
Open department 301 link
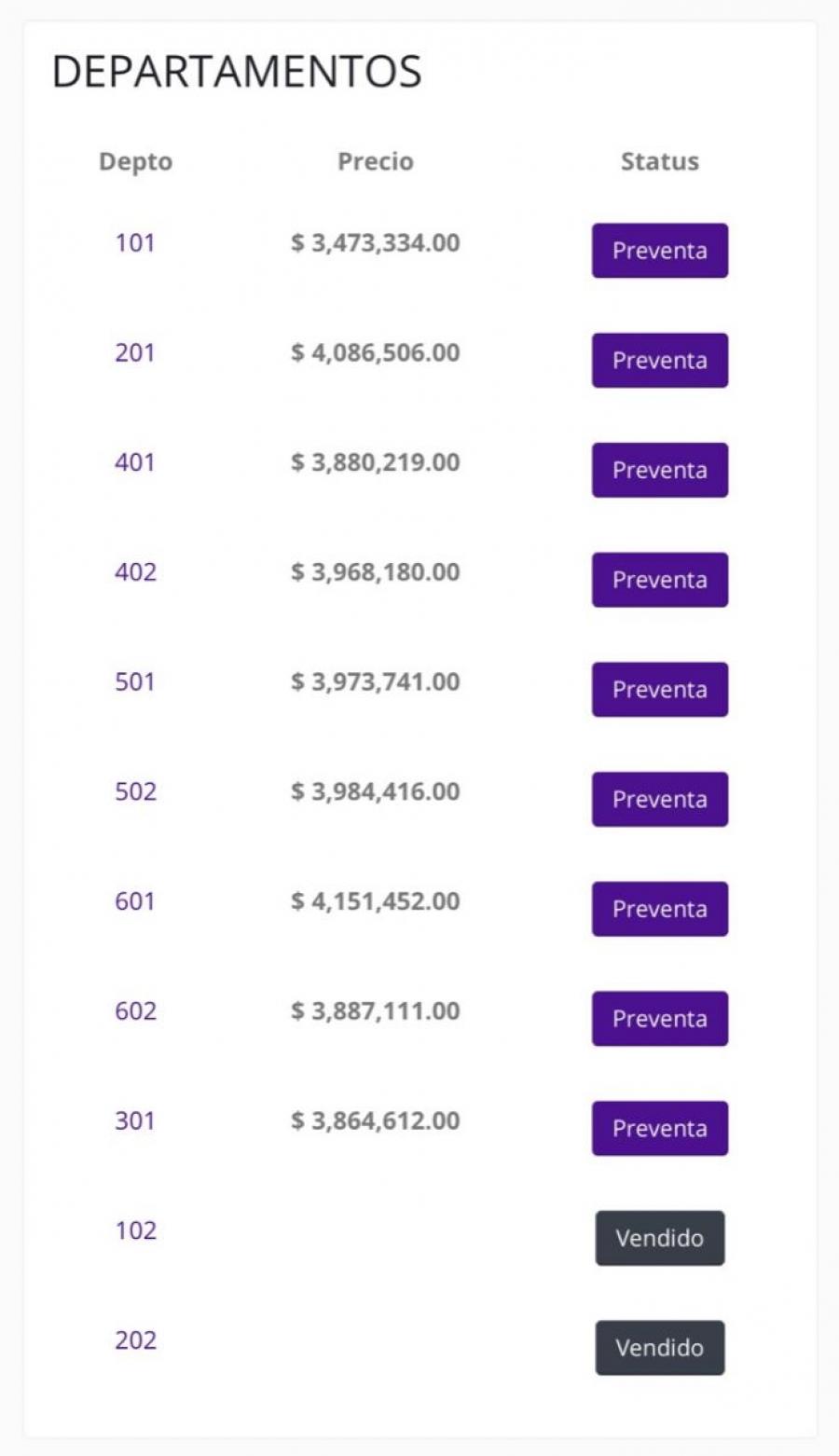pos(135,1121)
